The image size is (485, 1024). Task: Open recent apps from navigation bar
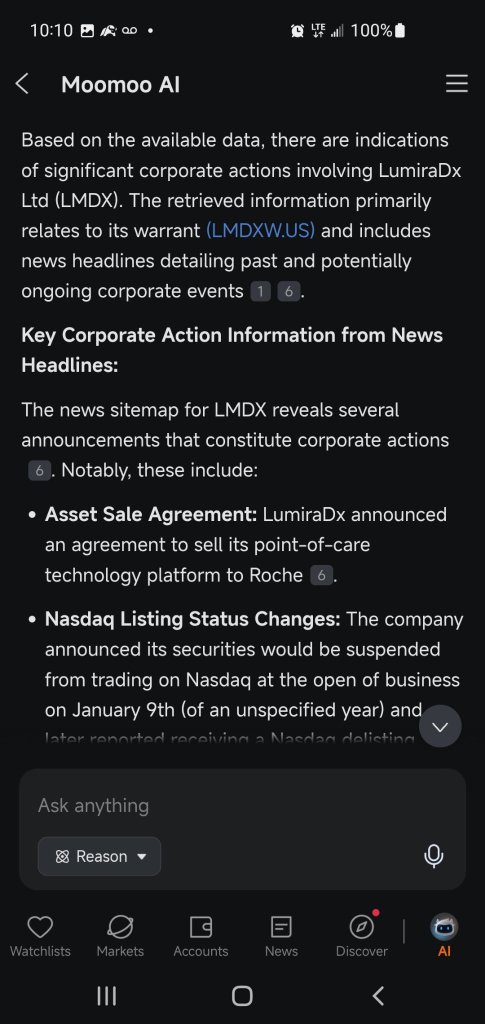106,995
